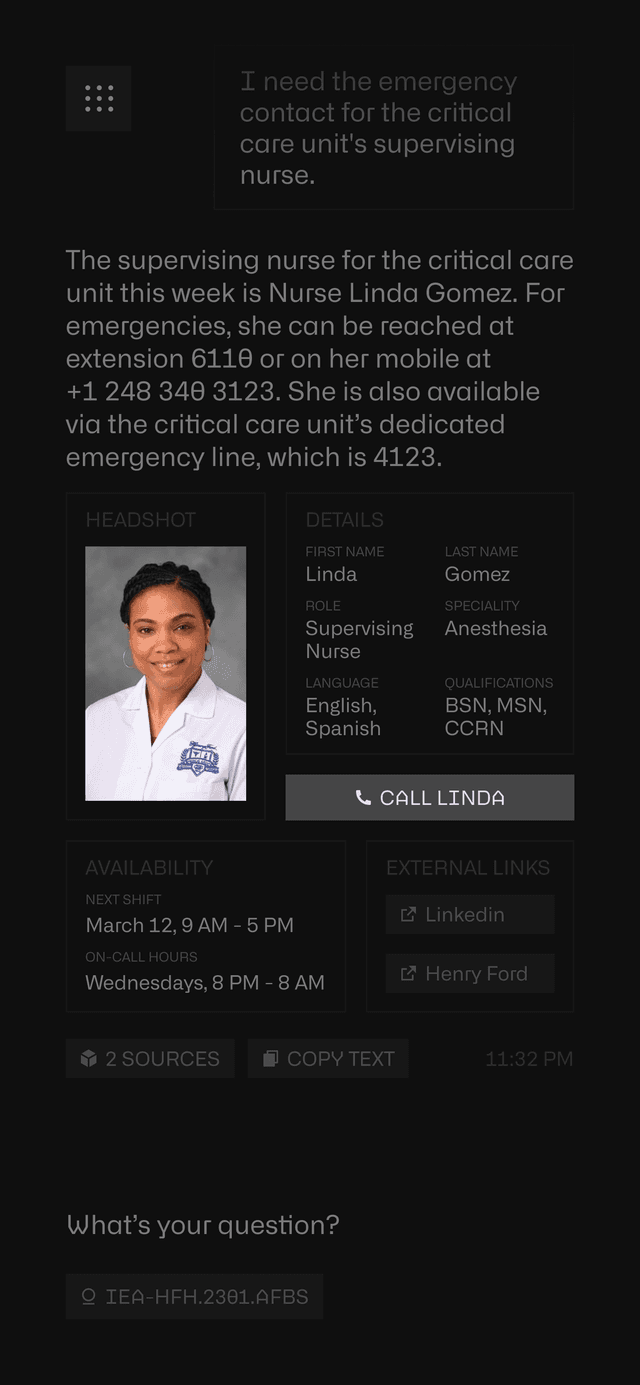This screenshot has width=640, height=1385.
Task: Open the Henry Ford external link
Action: (470, 974)
